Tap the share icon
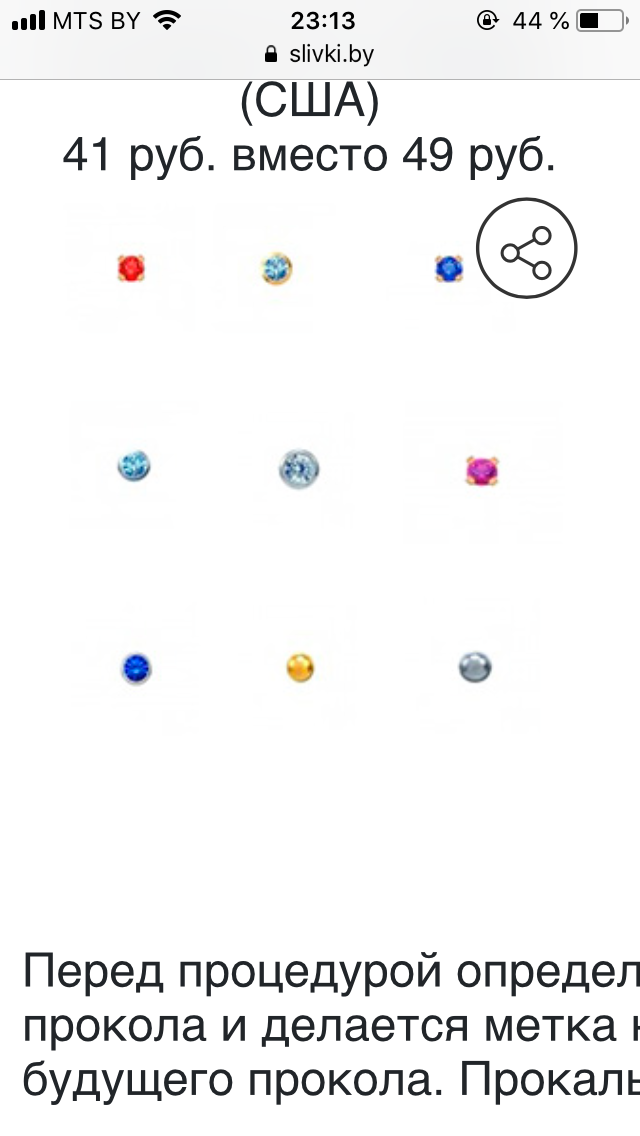This screenshot has height=1136, width=640. click(x=526, y=252)
